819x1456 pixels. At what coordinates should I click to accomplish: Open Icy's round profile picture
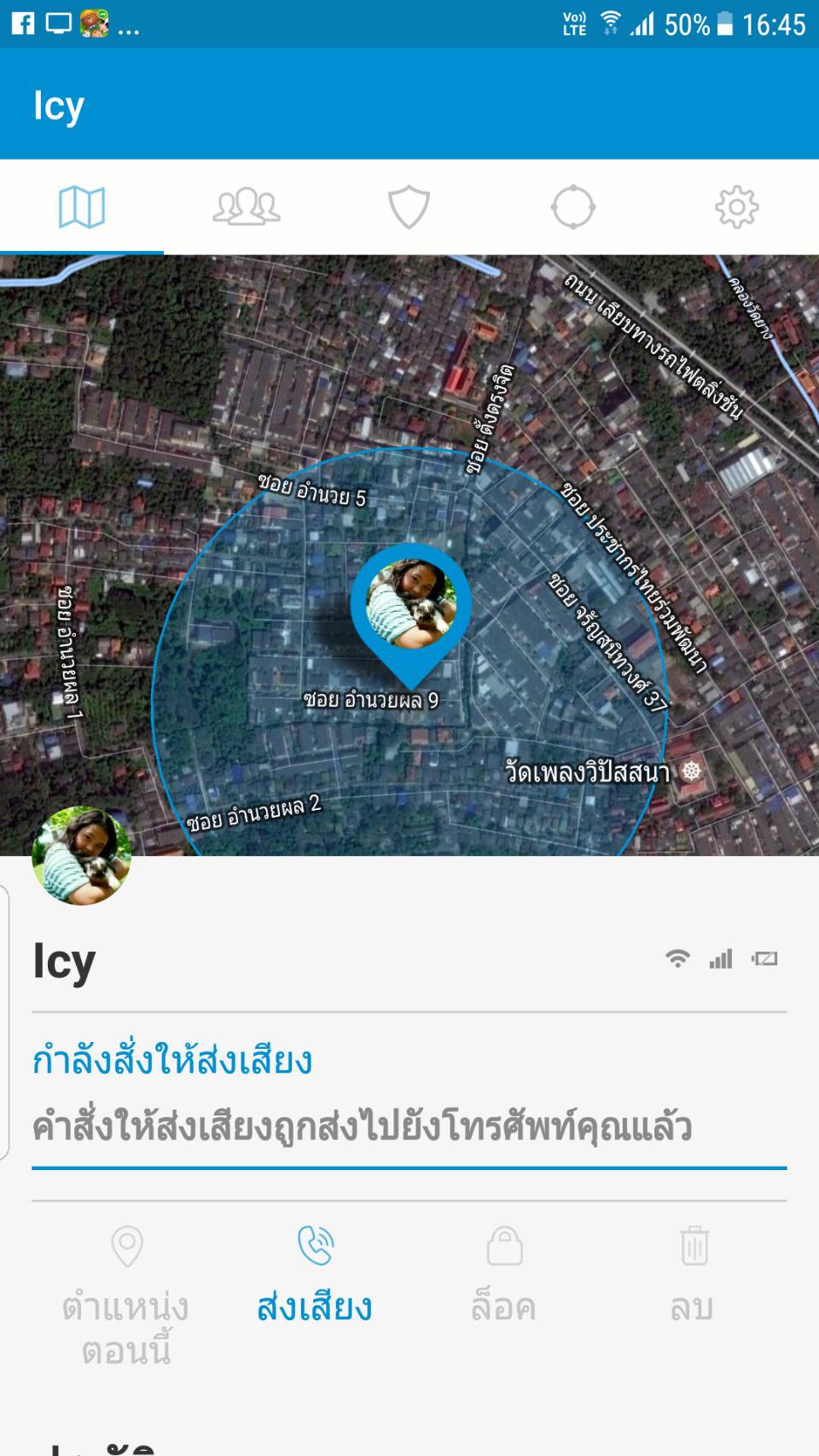[81, 855]
